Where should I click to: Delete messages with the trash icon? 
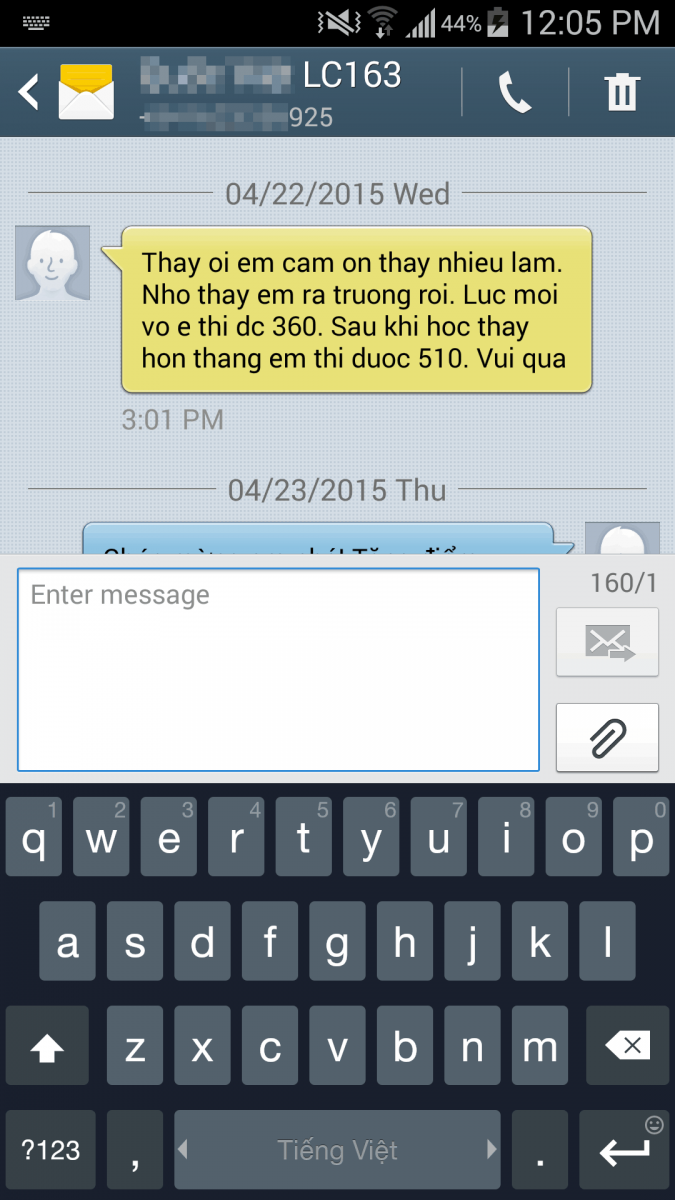tap(622, 93)
